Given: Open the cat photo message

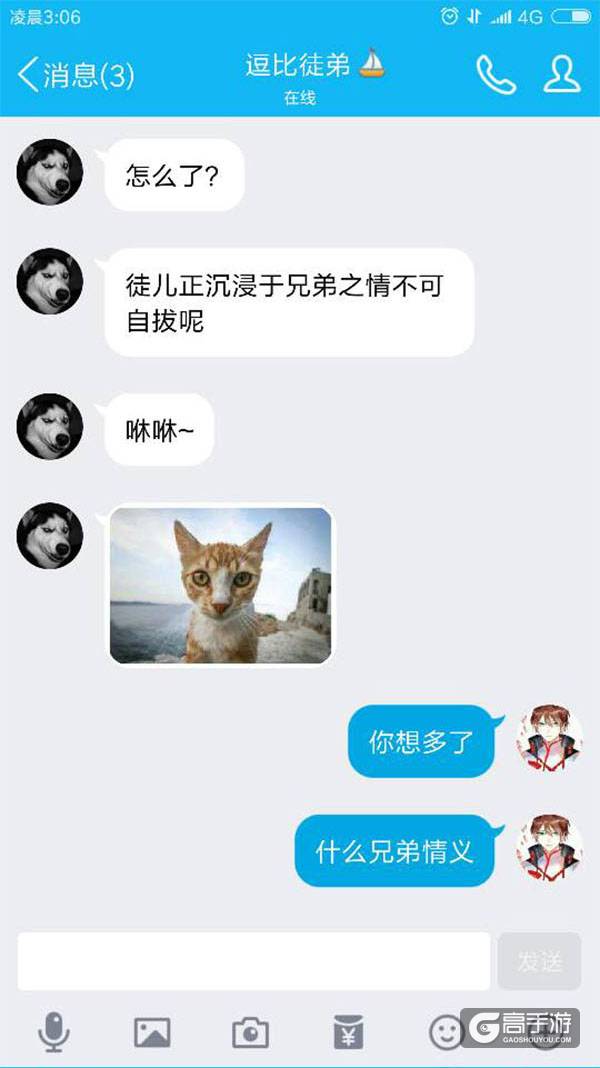Looking at the screenshot, I should [220, 585].
